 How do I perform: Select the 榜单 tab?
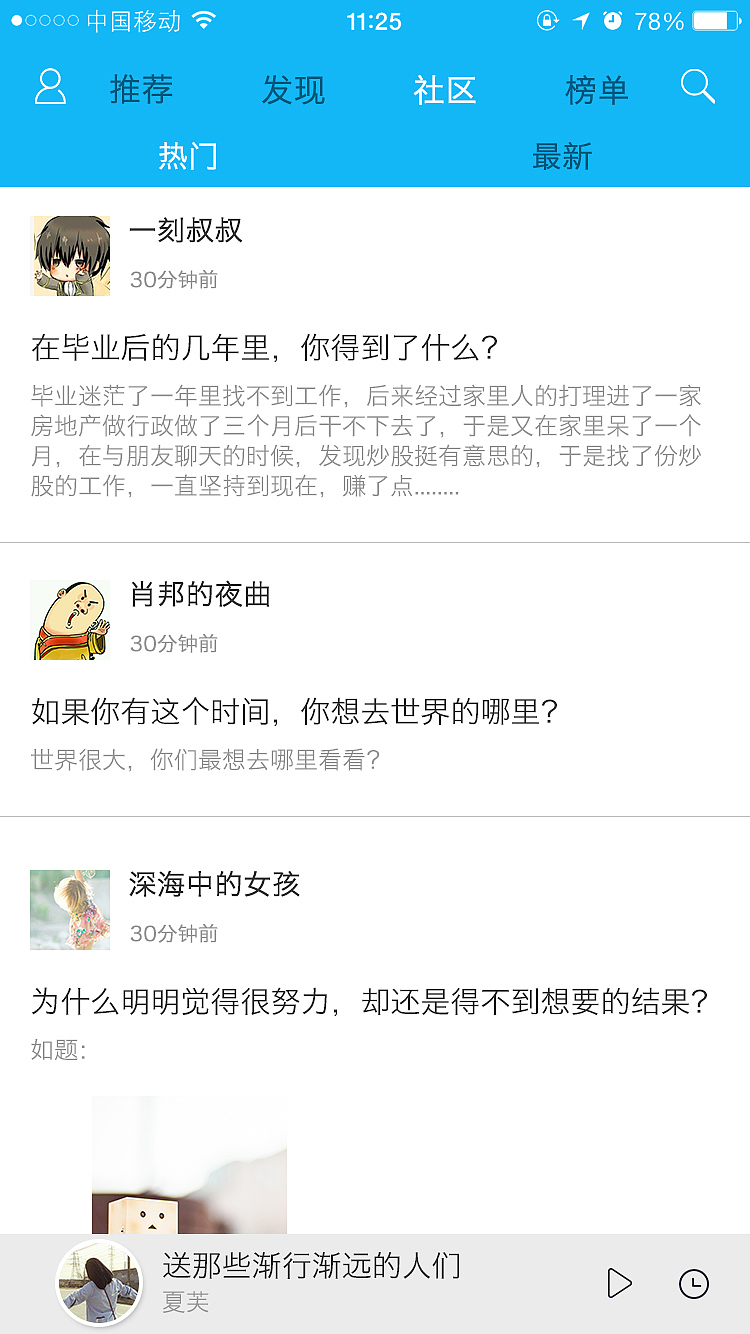coord(596,90)
